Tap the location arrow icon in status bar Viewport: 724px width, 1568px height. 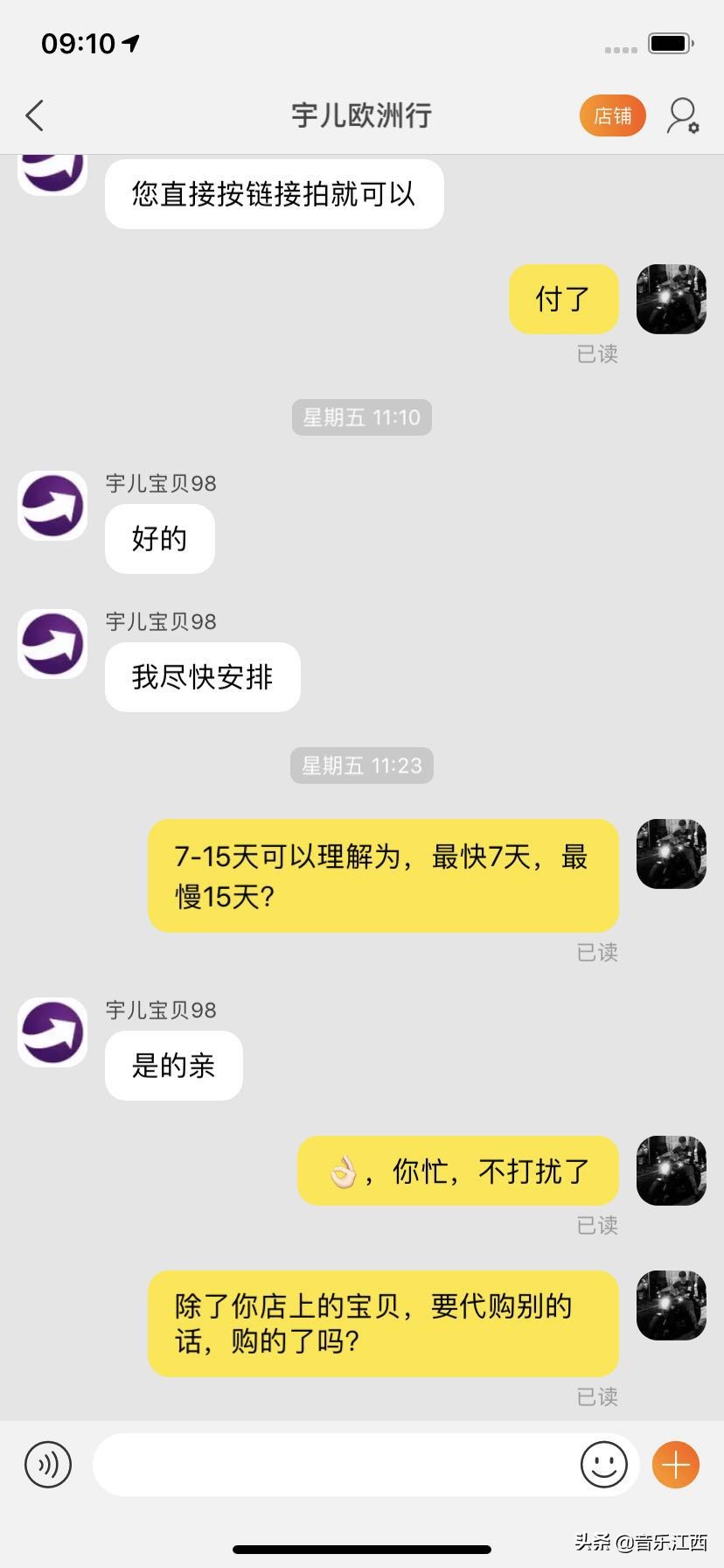click(x=129, y=42)
